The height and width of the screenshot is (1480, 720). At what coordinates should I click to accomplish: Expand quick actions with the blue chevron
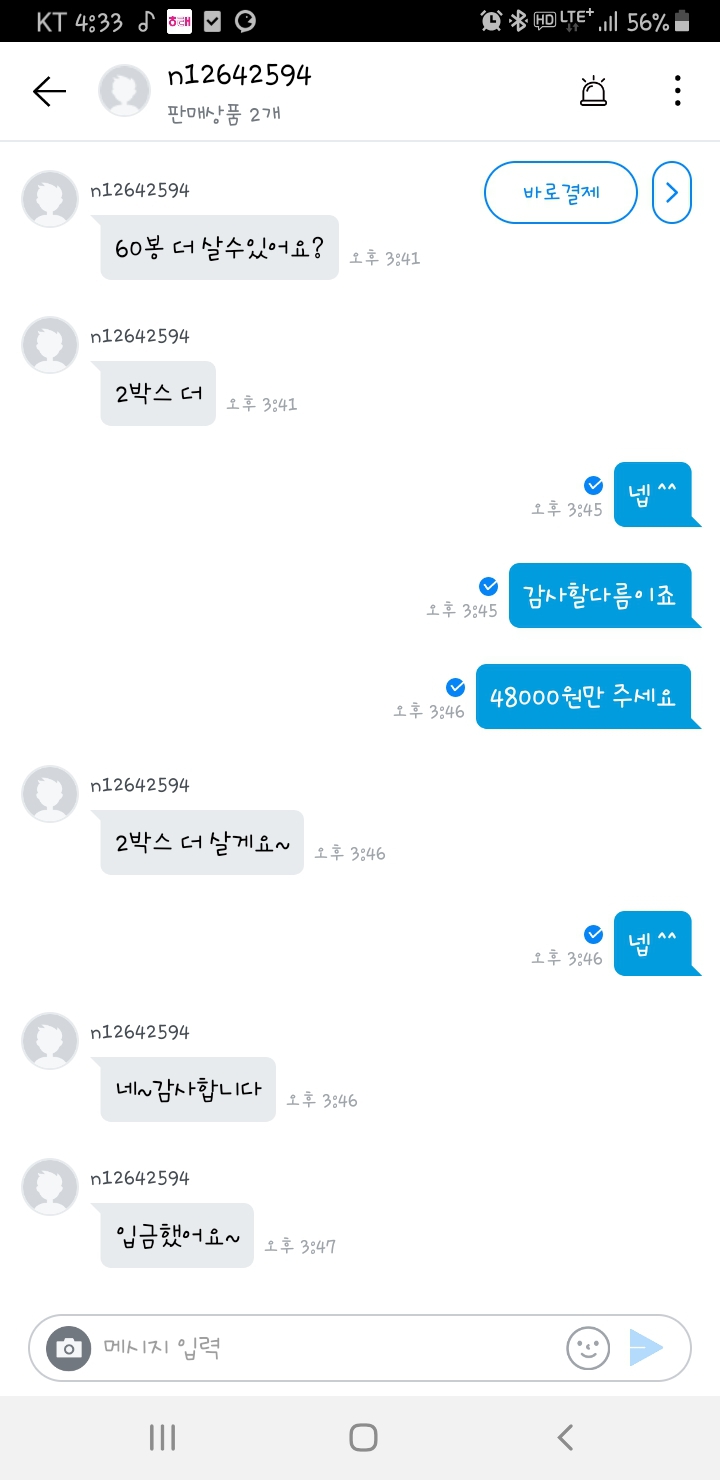click(x=671, y=192)
